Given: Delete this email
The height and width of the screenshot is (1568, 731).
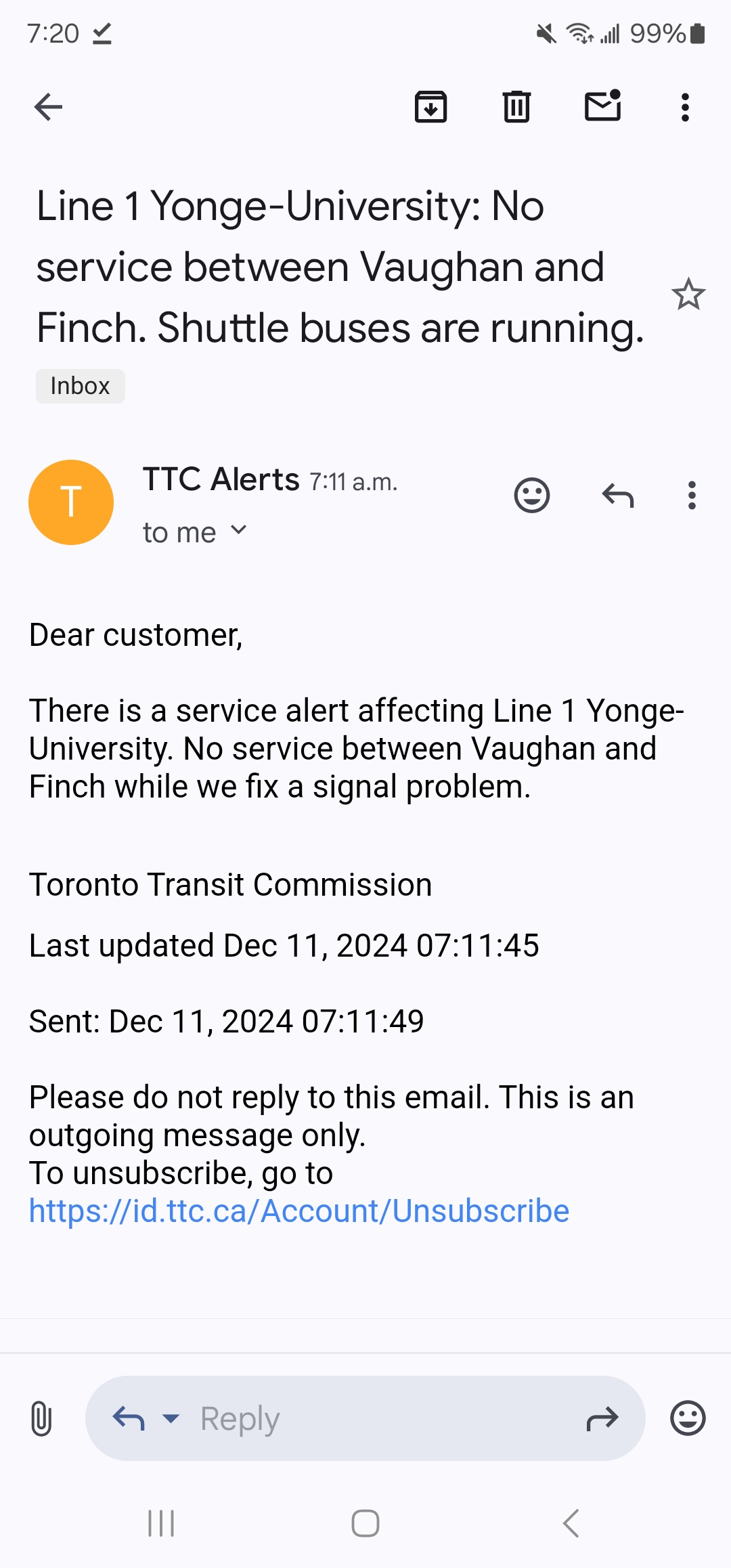Looking at the screenshot, I should click(x=516, y=106).
